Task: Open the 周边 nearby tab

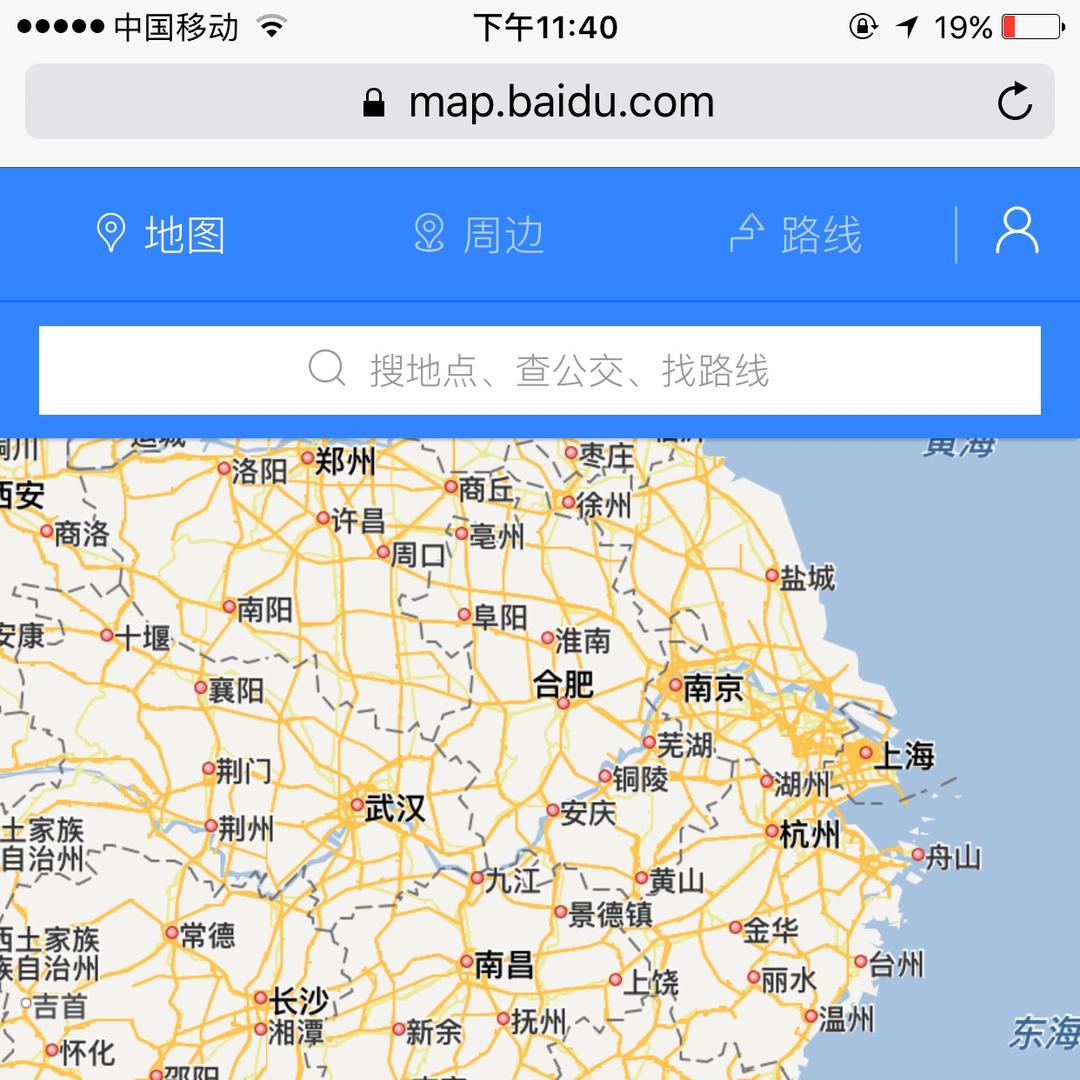Action: coord(478,235)
